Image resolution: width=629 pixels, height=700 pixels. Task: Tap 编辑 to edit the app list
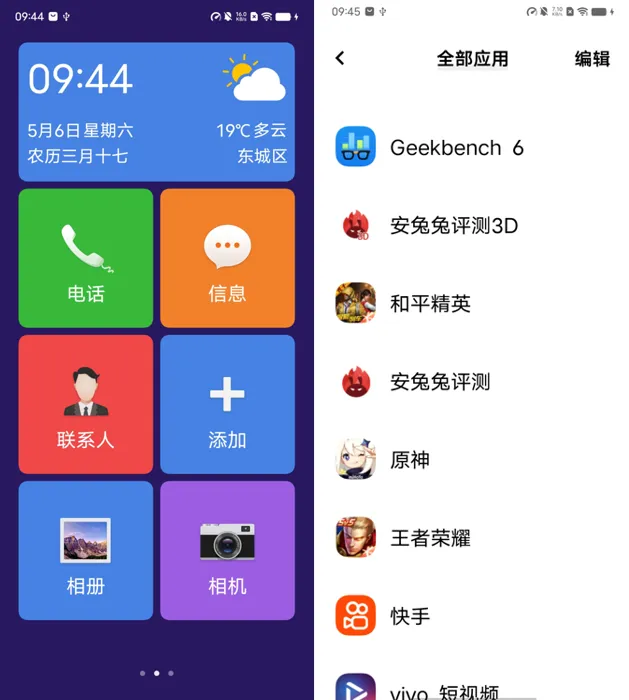click(x=592, y=58)
